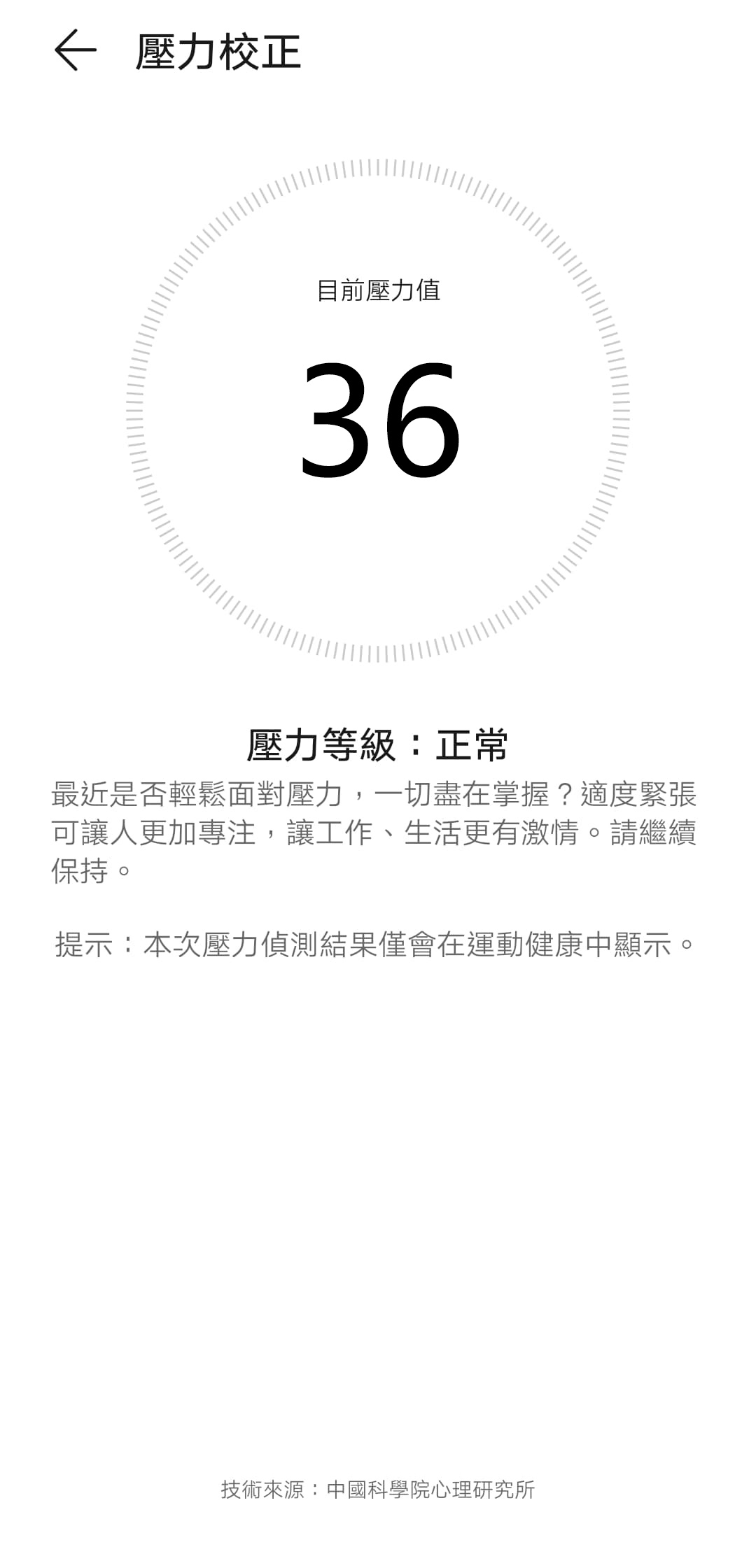The image size is (756, 1568).
Task: Go back from the 壓力校正 screen
Action: click(75, 50)
